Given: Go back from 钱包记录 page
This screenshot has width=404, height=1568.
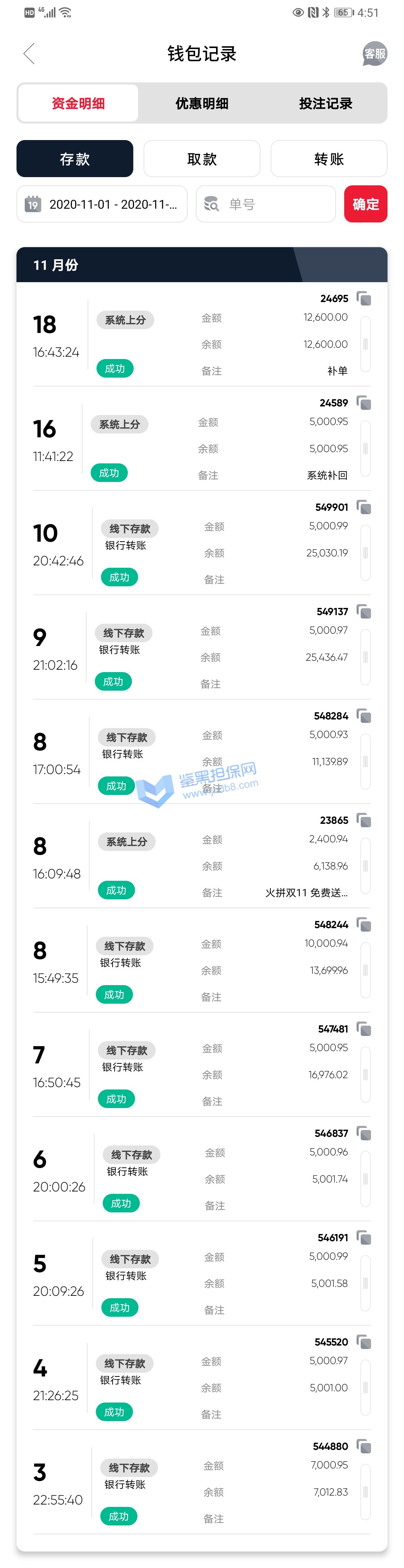Looking at the screenshot, I should pos(29,54).
